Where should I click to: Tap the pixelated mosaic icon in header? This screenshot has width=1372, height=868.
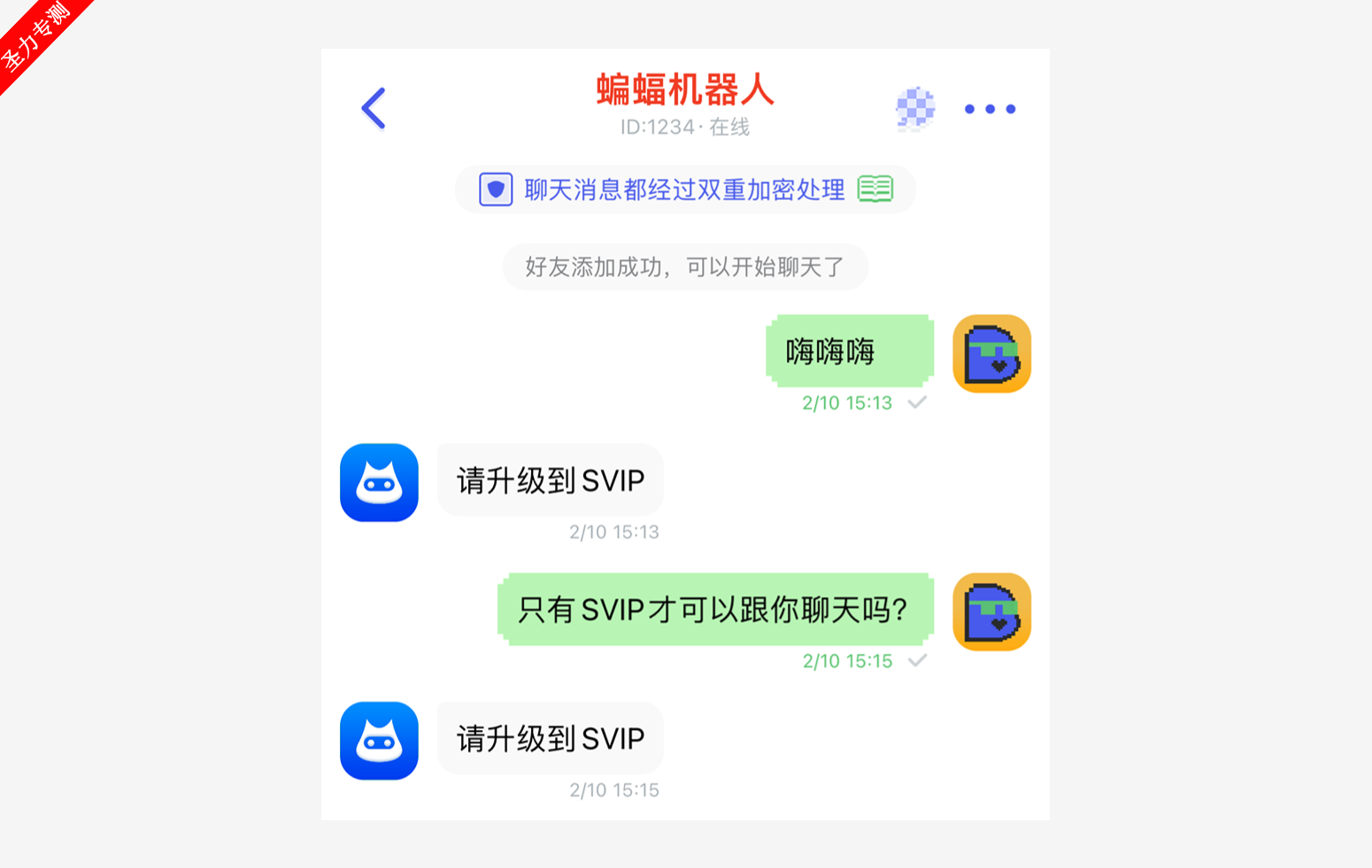(915, 109)
